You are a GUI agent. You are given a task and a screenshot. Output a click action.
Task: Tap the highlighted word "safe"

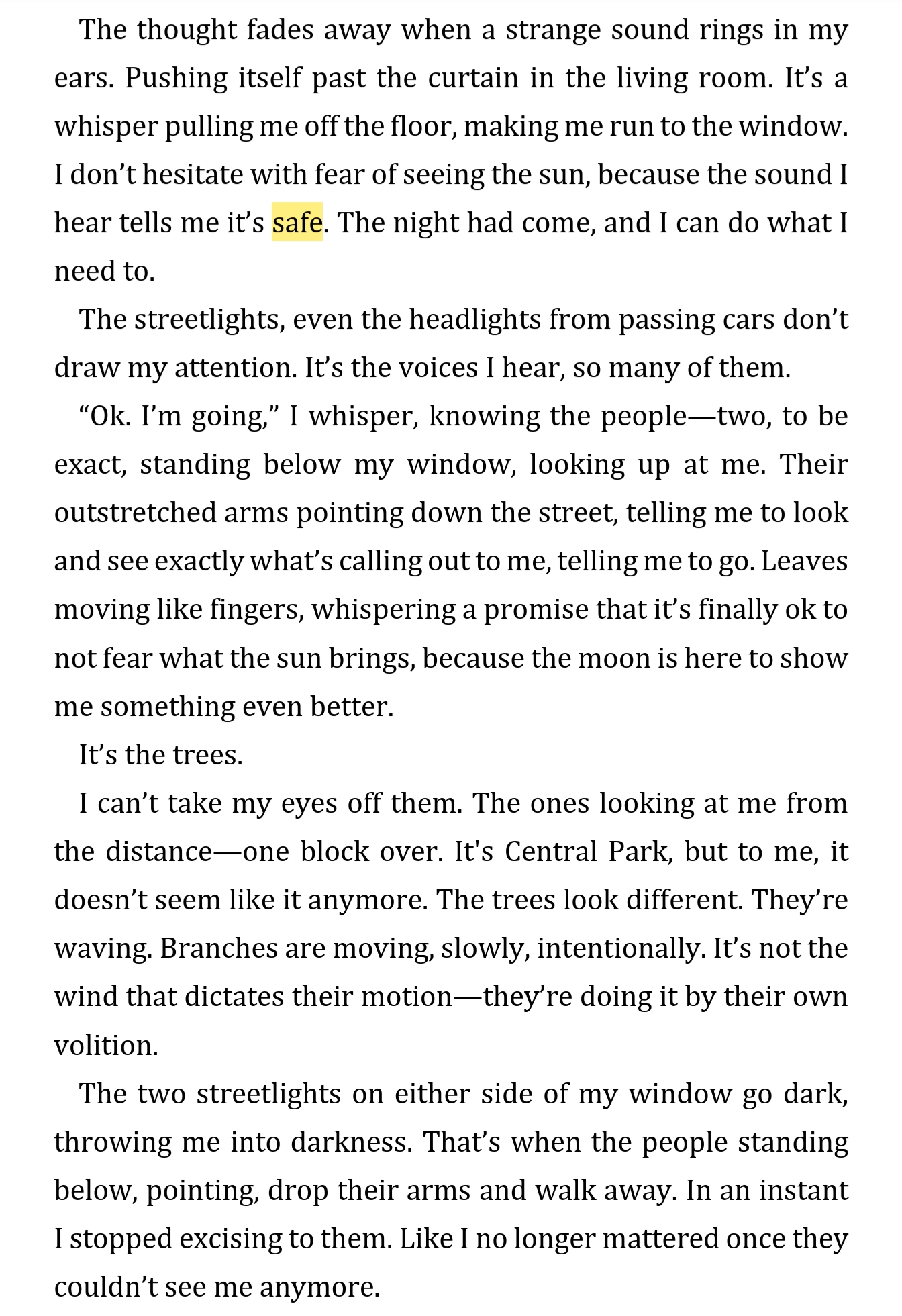tap(297, 222)
